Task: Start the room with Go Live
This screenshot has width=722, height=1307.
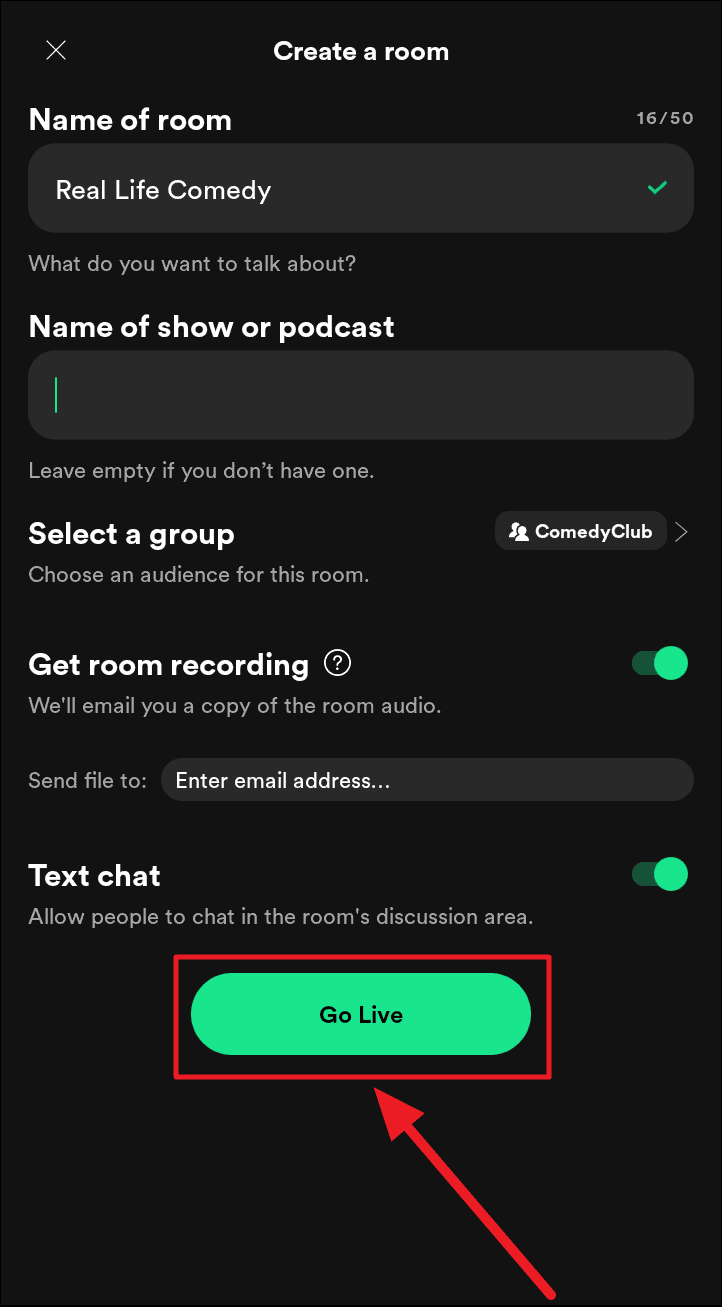Action: tap(361, 1014)
